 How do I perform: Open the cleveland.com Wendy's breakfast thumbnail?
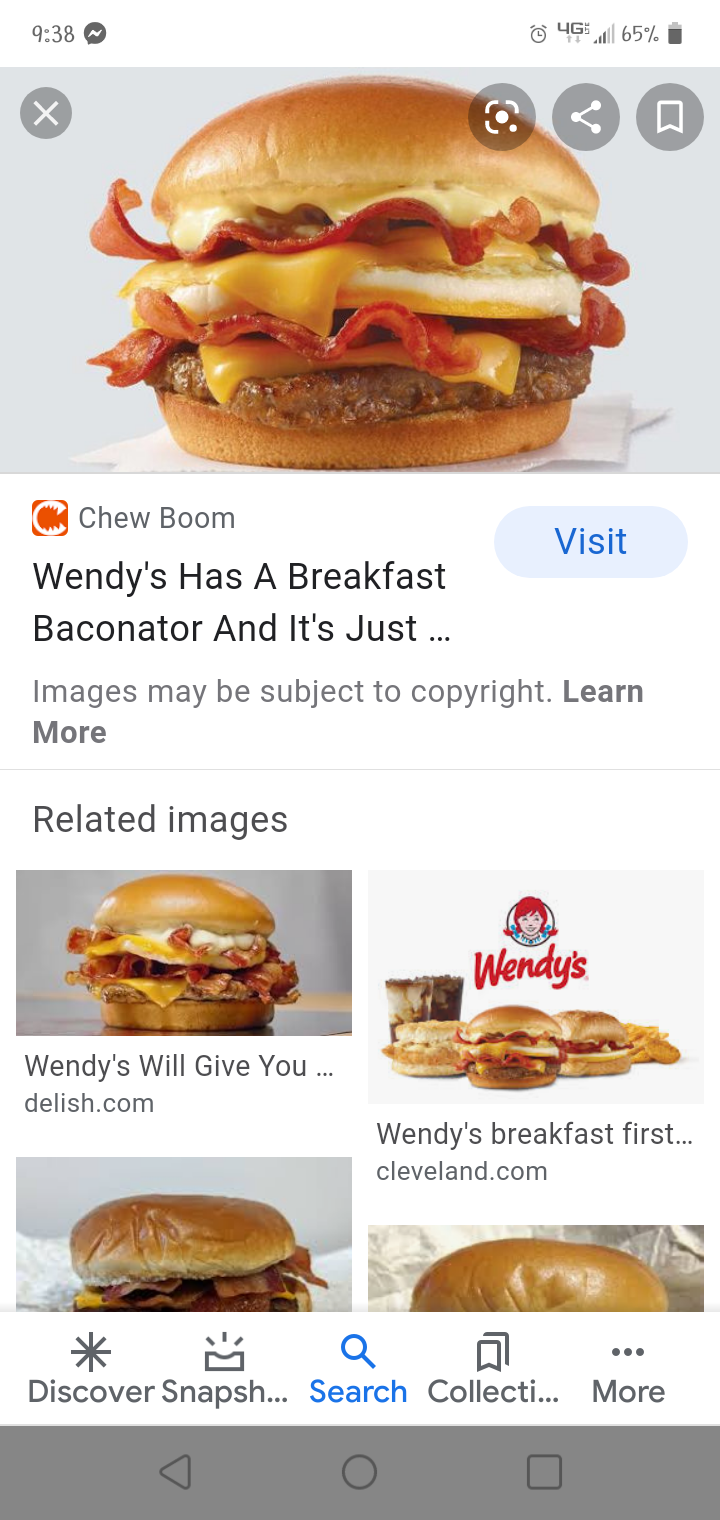pos(535,985)
